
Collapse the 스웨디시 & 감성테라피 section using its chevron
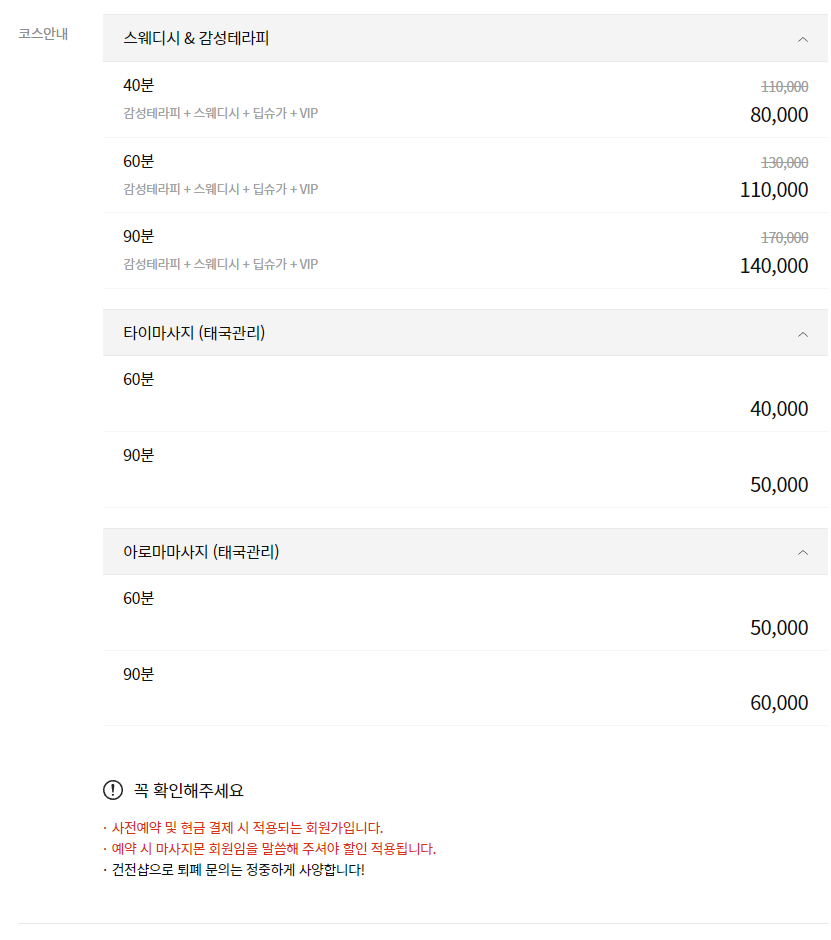(x=803, y=39)
